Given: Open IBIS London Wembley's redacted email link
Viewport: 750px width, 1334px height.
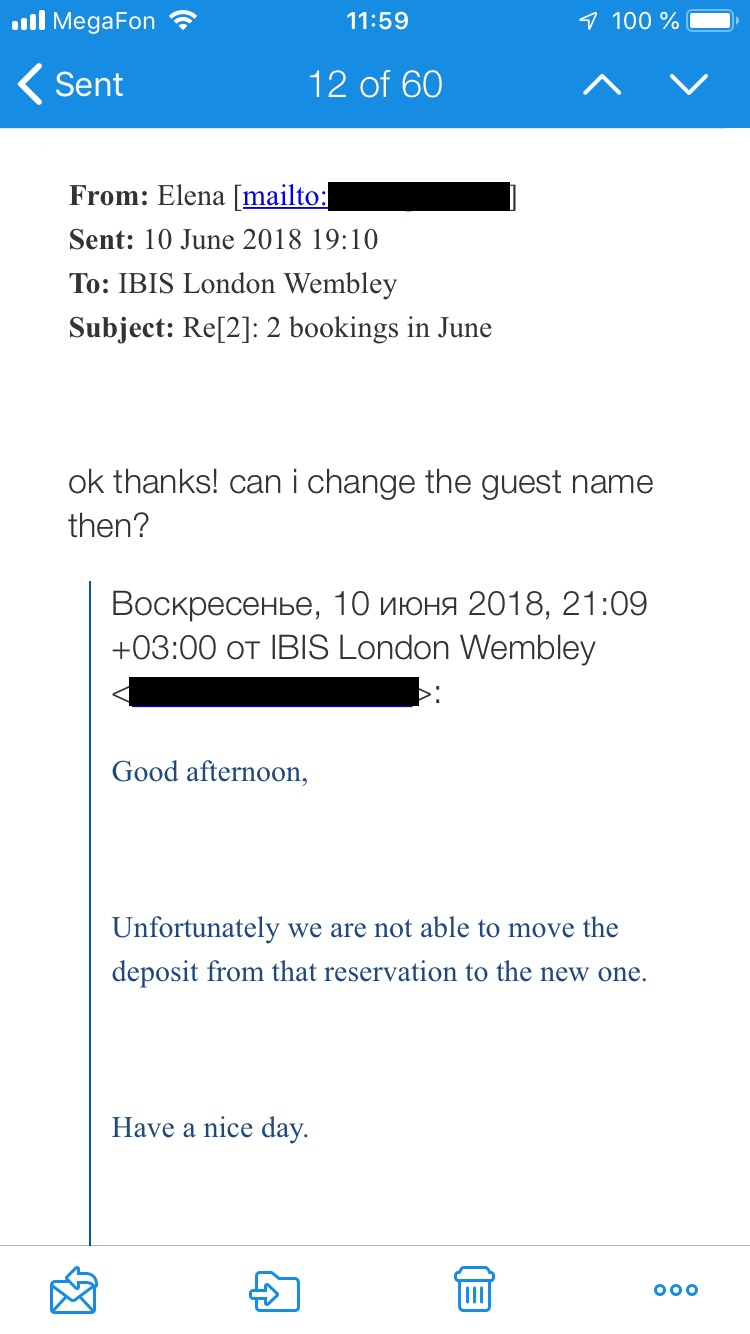Looking at the screenshot, I should point(274,692).
